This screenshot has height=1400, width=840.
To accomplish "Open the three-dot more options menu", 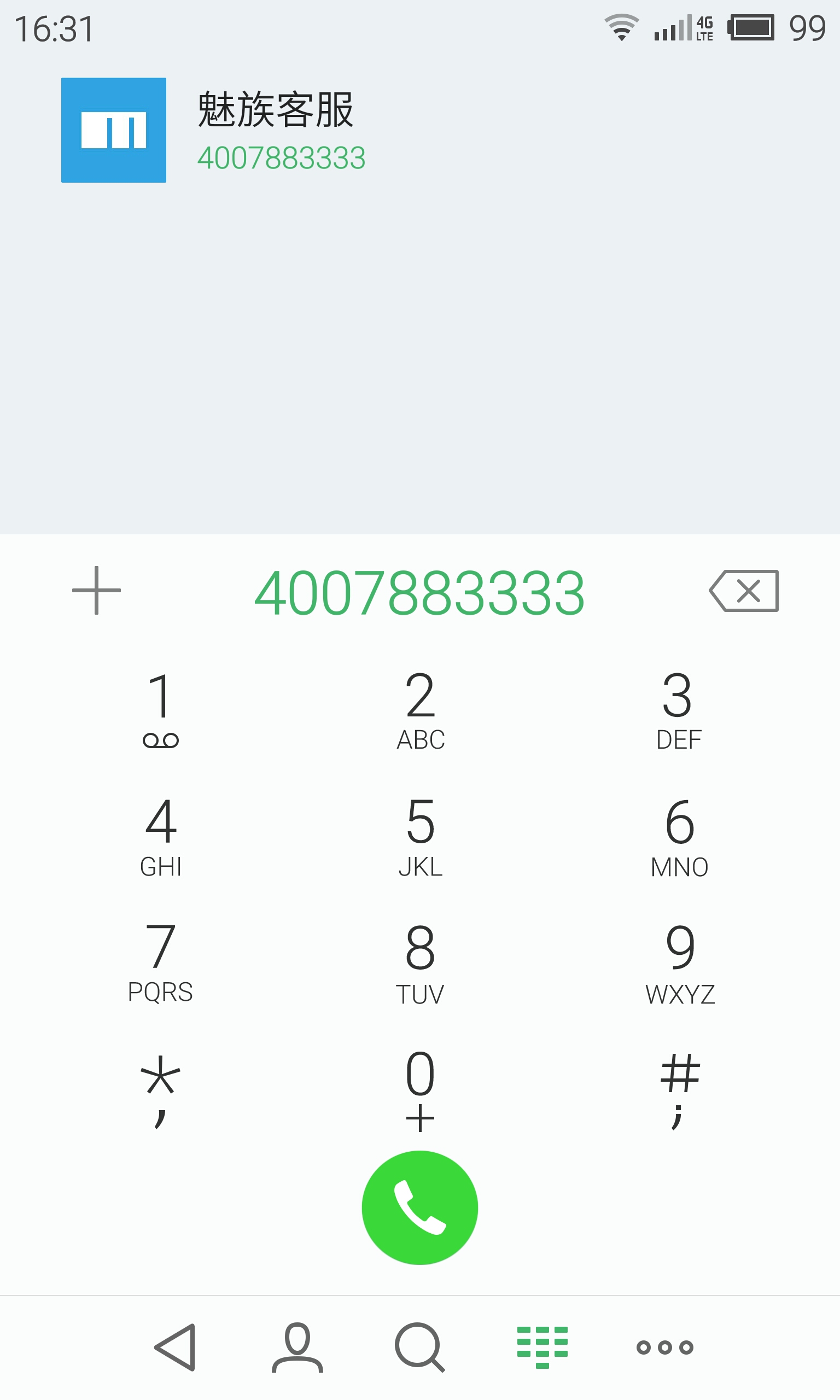I will coord(664,1347).
